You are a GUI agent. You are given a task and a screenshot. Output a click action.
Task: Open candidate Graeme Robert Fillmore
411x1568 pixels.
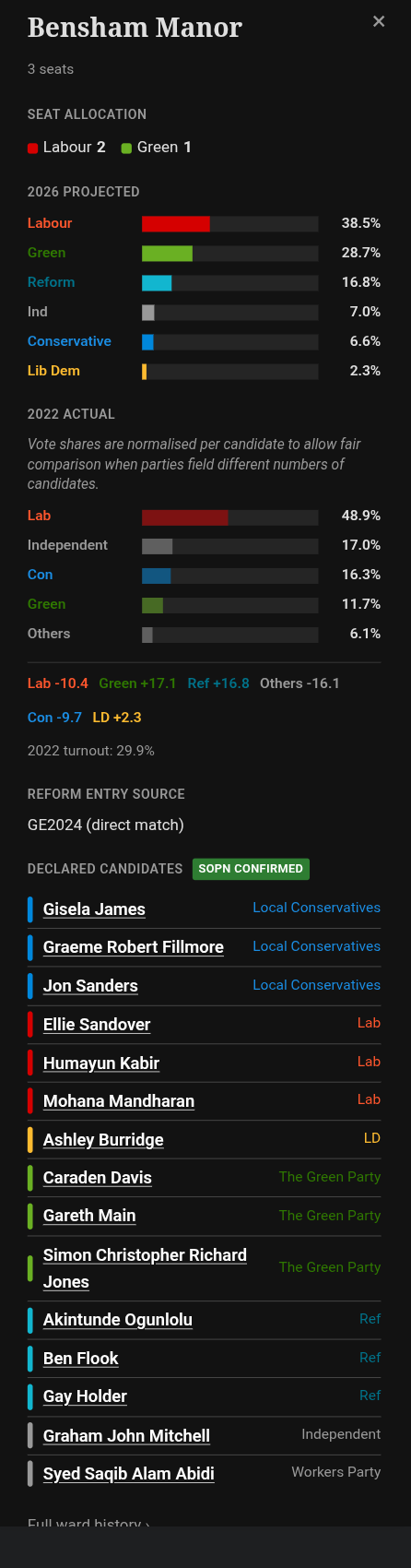[134, 947]
